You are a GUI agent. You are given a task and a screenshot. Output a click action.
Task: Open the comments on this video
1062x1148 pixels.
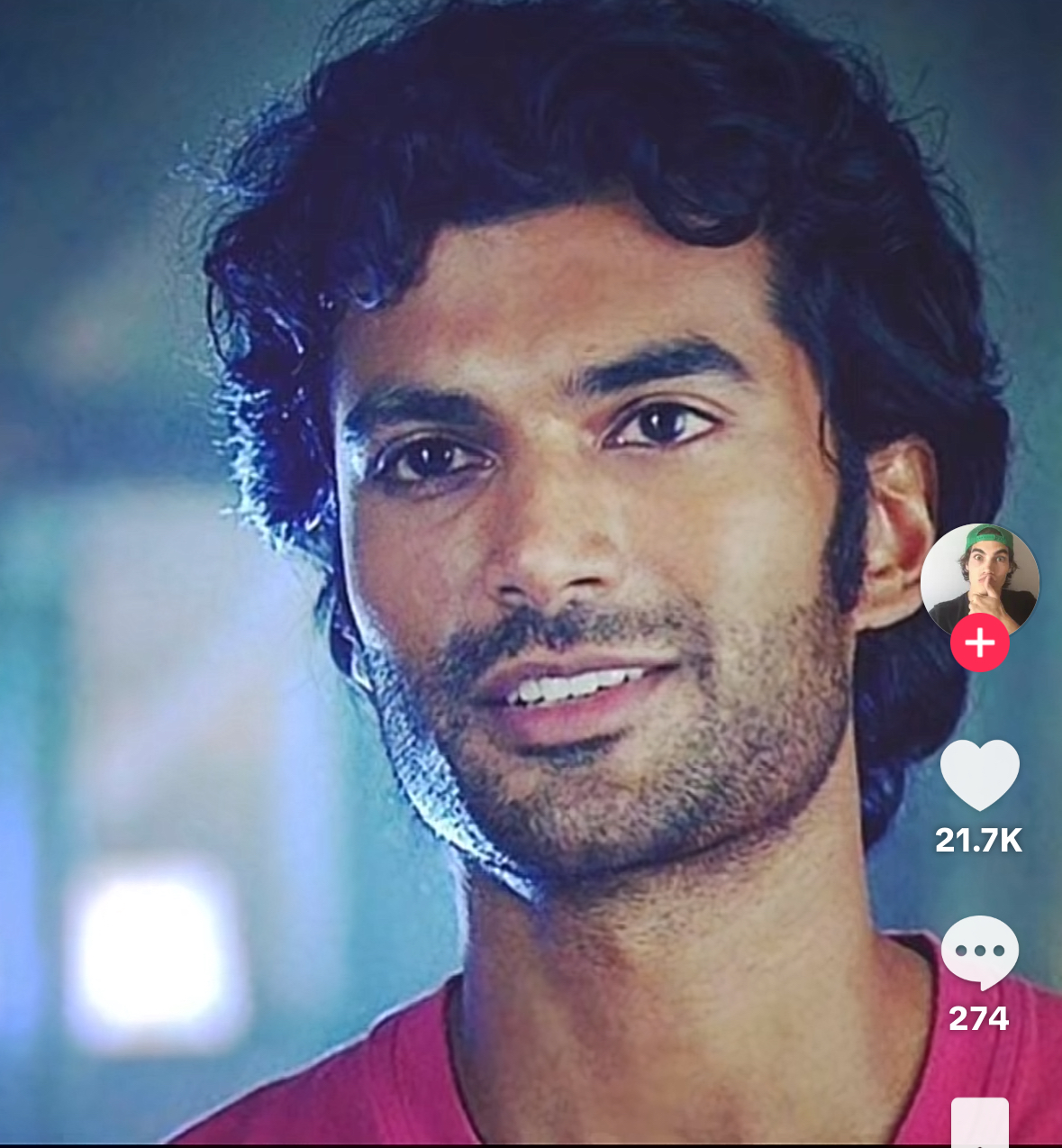[x=979, y=952]
